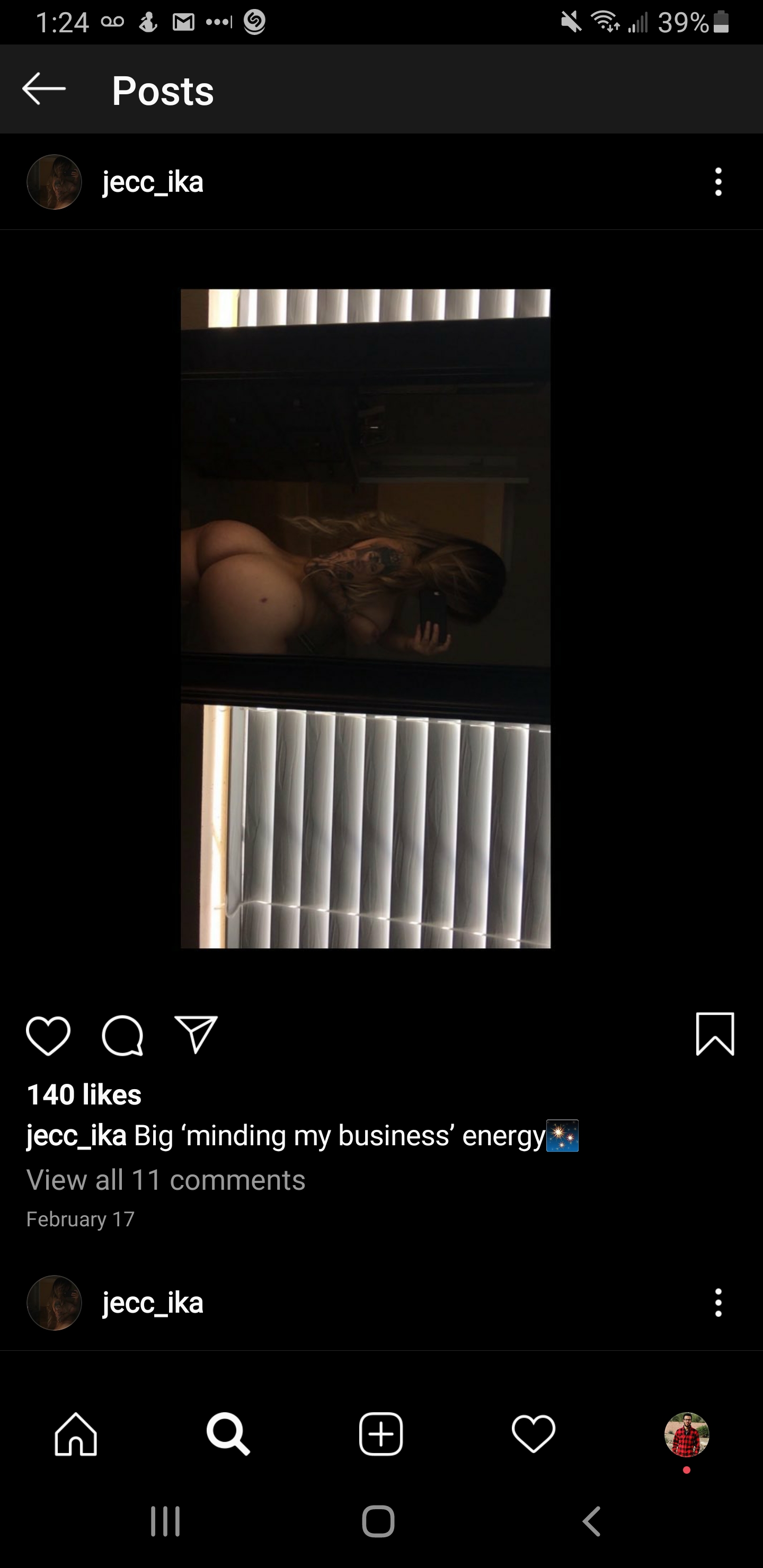Image resolution: width=763 pixels, height=1568 pixels.
Task: Open the Search tab
Action: (228, 1434)
